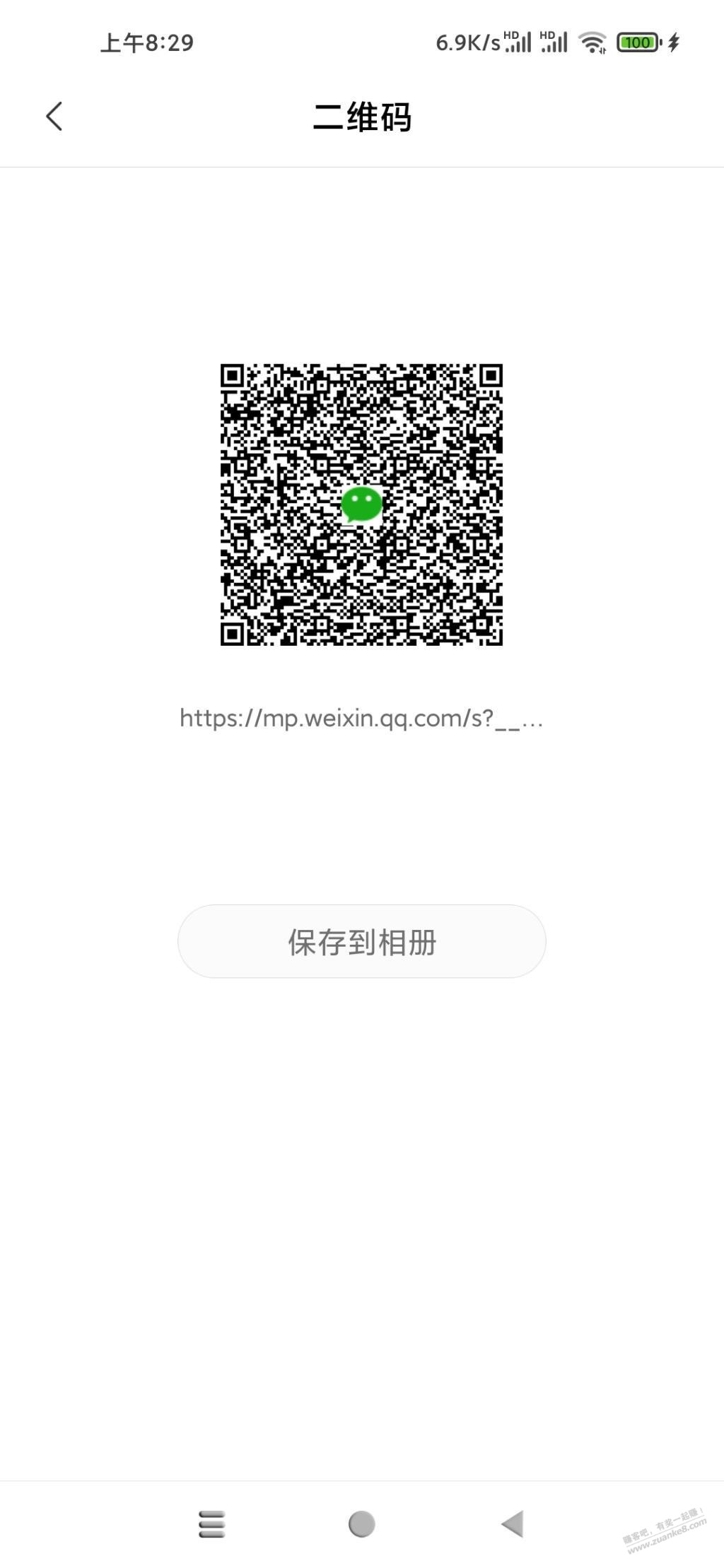Tap the system back triangle
The height and width of the screenshot is (1568, 724).
click(513, 1524)
